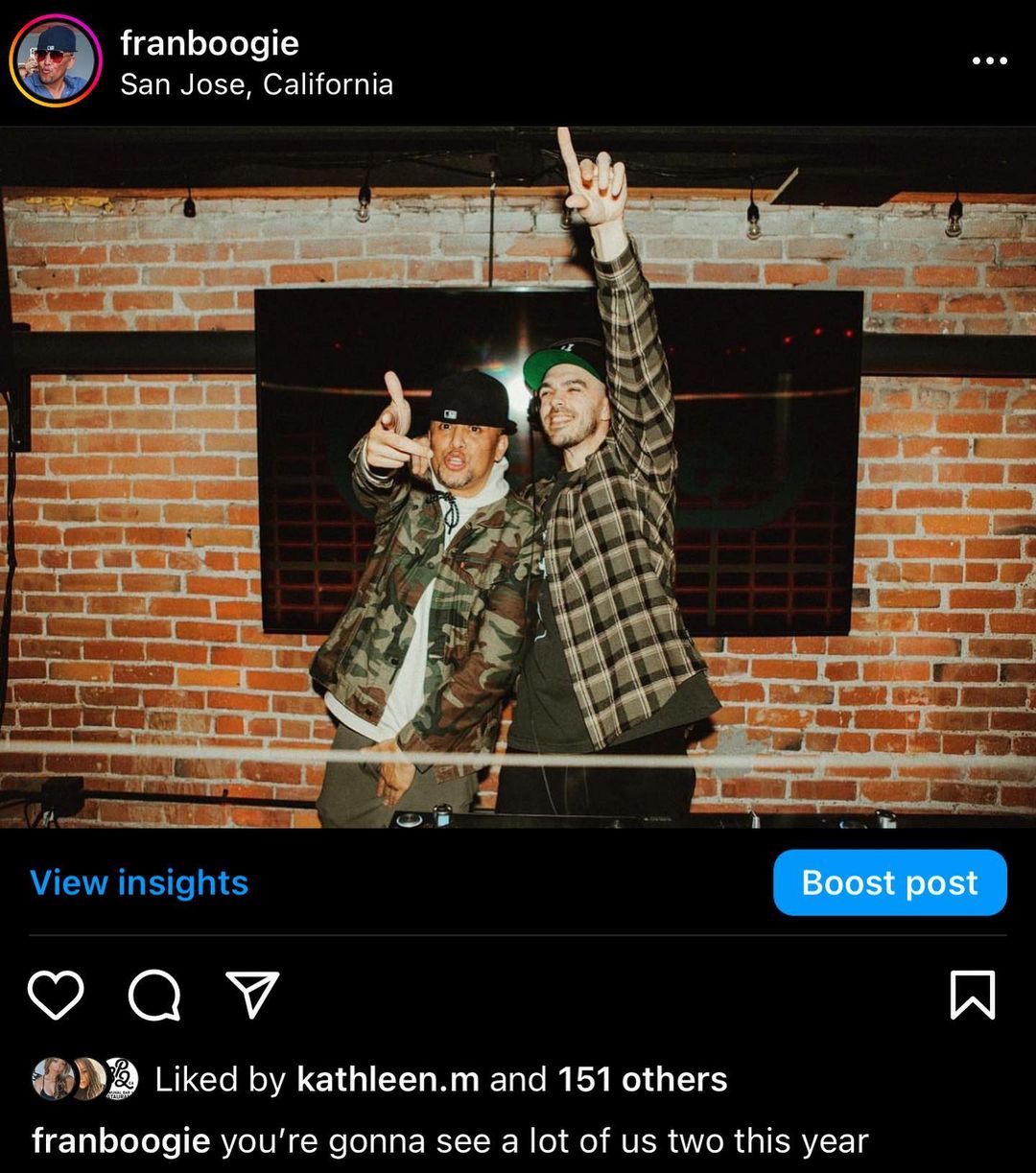The image size is (1036, 1173).
Task: Open the kathleen.m profile from likes
Action: (388, 1079)
